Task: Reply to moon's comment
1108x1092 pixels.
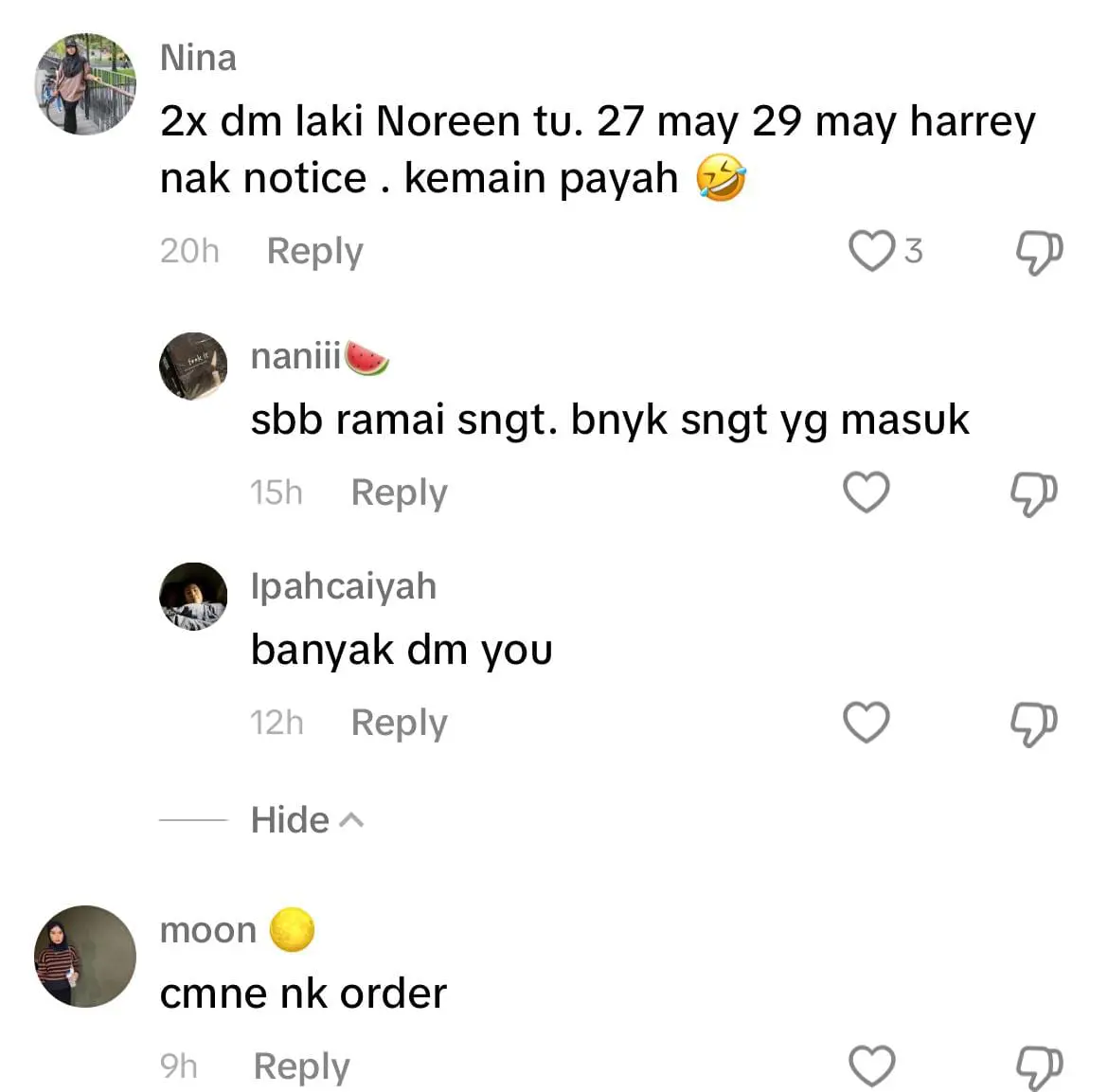Action: pos(301,1066)
